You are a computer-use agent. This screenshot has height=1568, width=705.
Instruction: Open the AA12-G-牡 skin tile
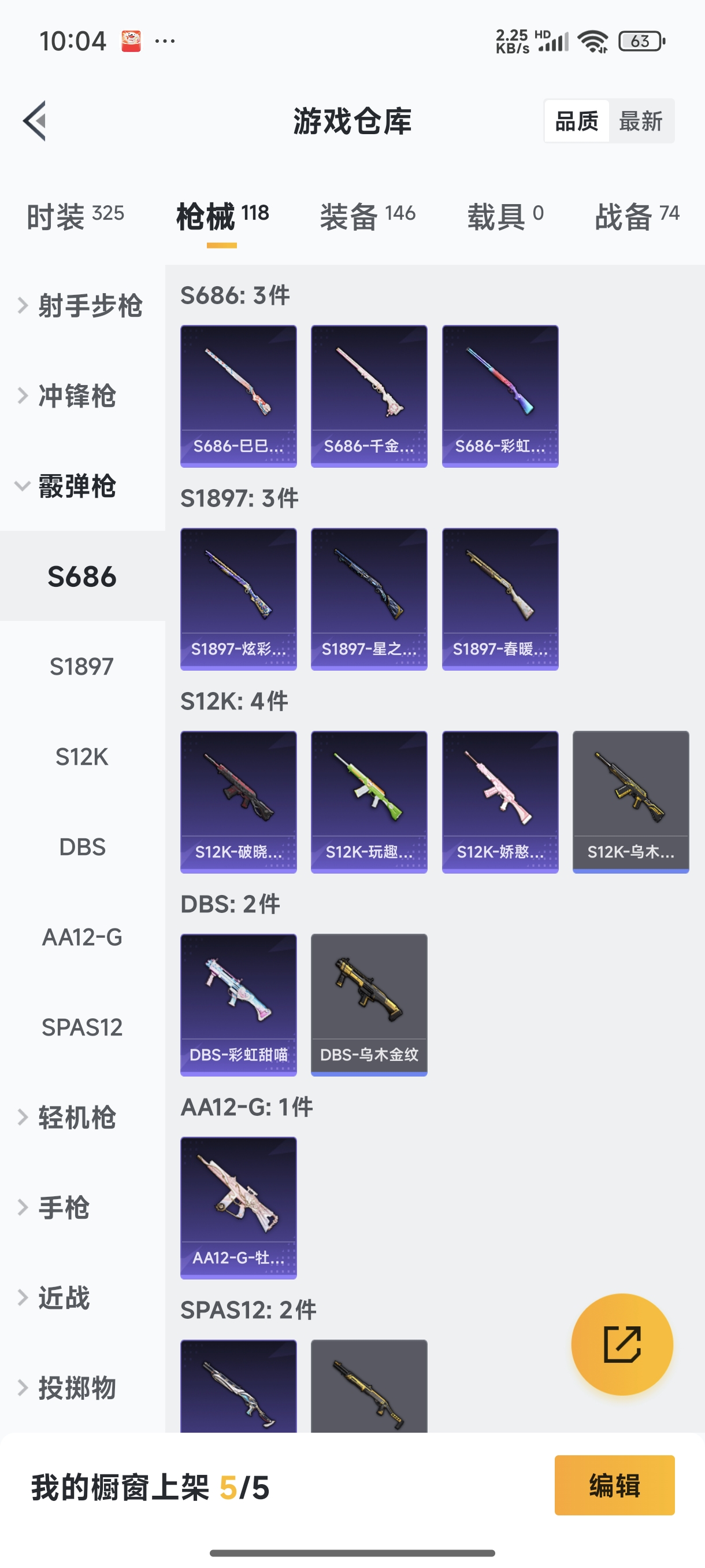pos(239,1208)
